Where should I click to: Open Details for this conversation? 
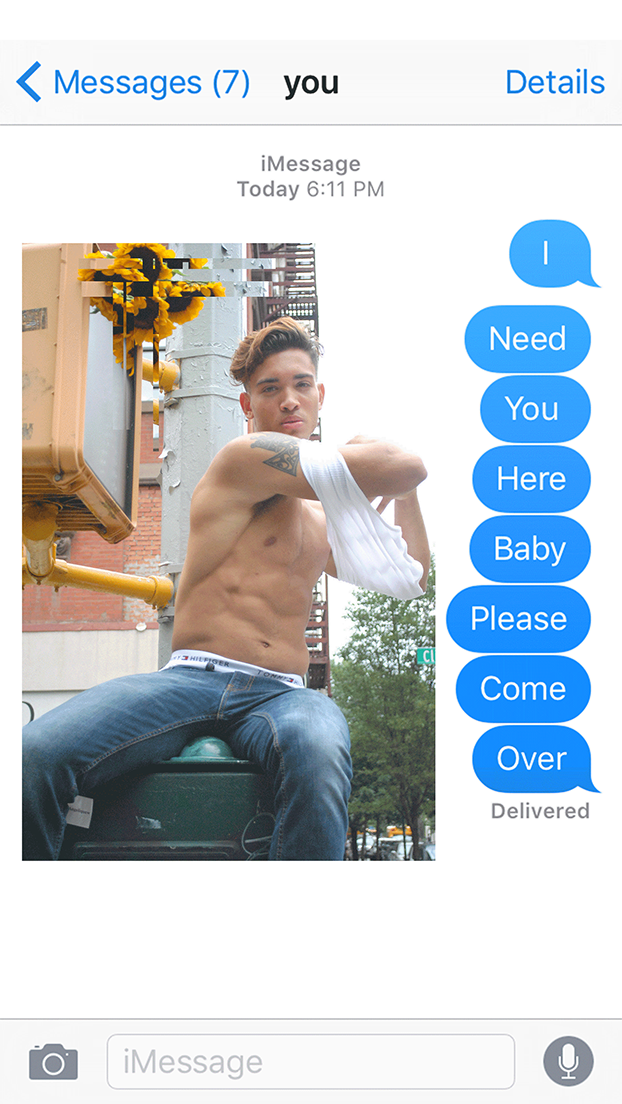point(554,83)
